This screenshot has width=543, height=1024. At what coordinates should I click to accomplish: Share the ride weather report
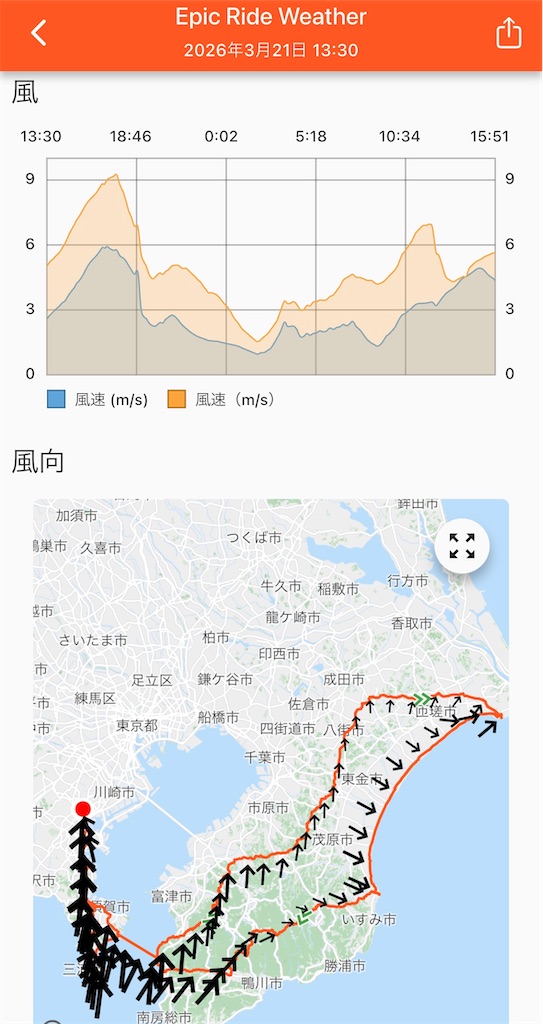(509, 32)
